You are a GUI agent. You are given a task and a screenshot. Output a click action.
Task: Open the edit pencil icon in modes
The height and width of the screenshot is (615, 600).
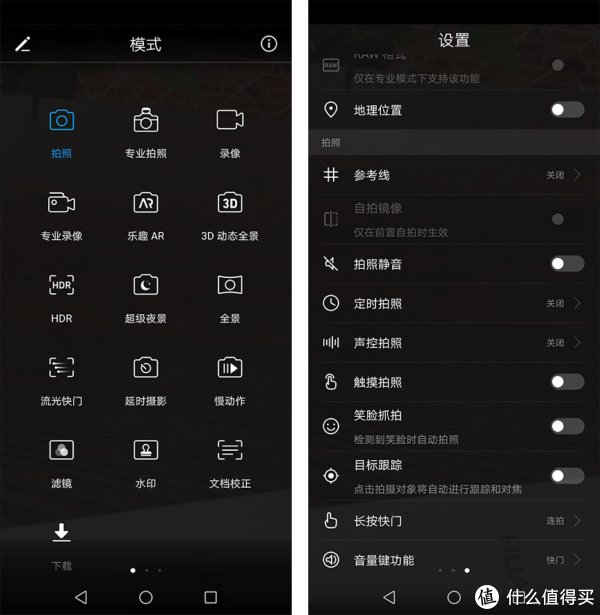[x=22, y=44]
